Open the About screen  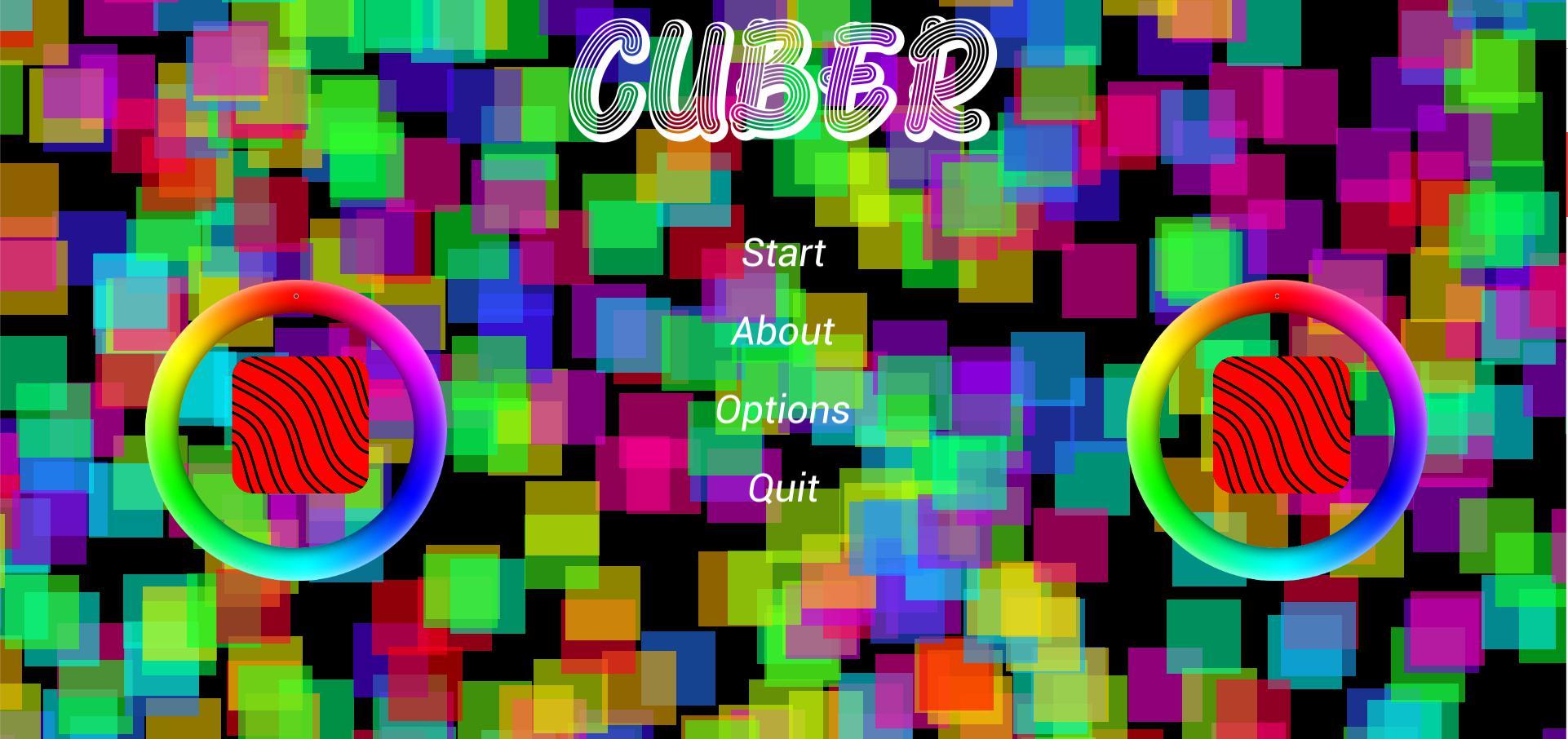[x=783, y=331]
